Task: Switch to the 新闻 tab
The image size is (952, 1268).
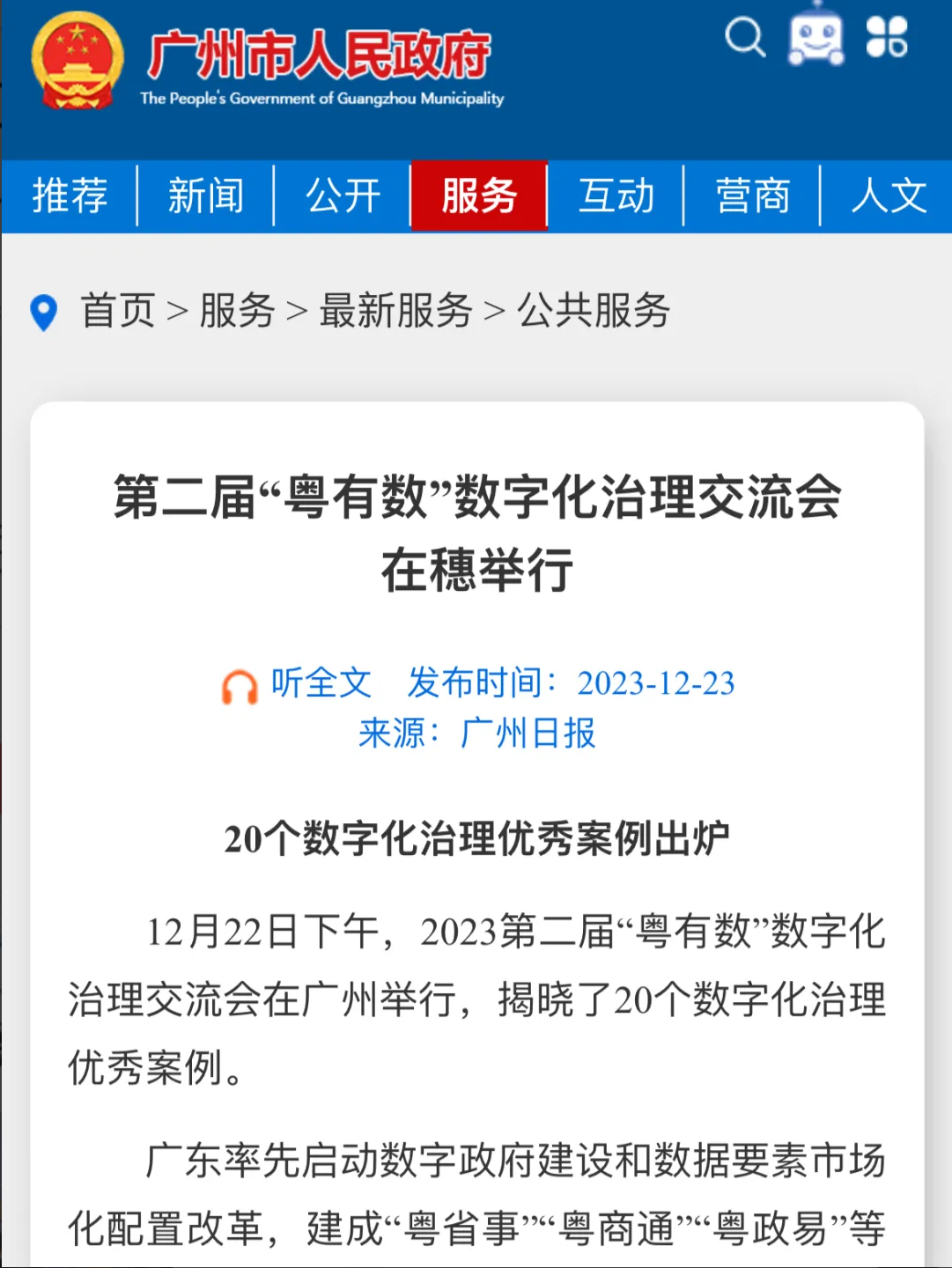Action: (x=206, y=195)
